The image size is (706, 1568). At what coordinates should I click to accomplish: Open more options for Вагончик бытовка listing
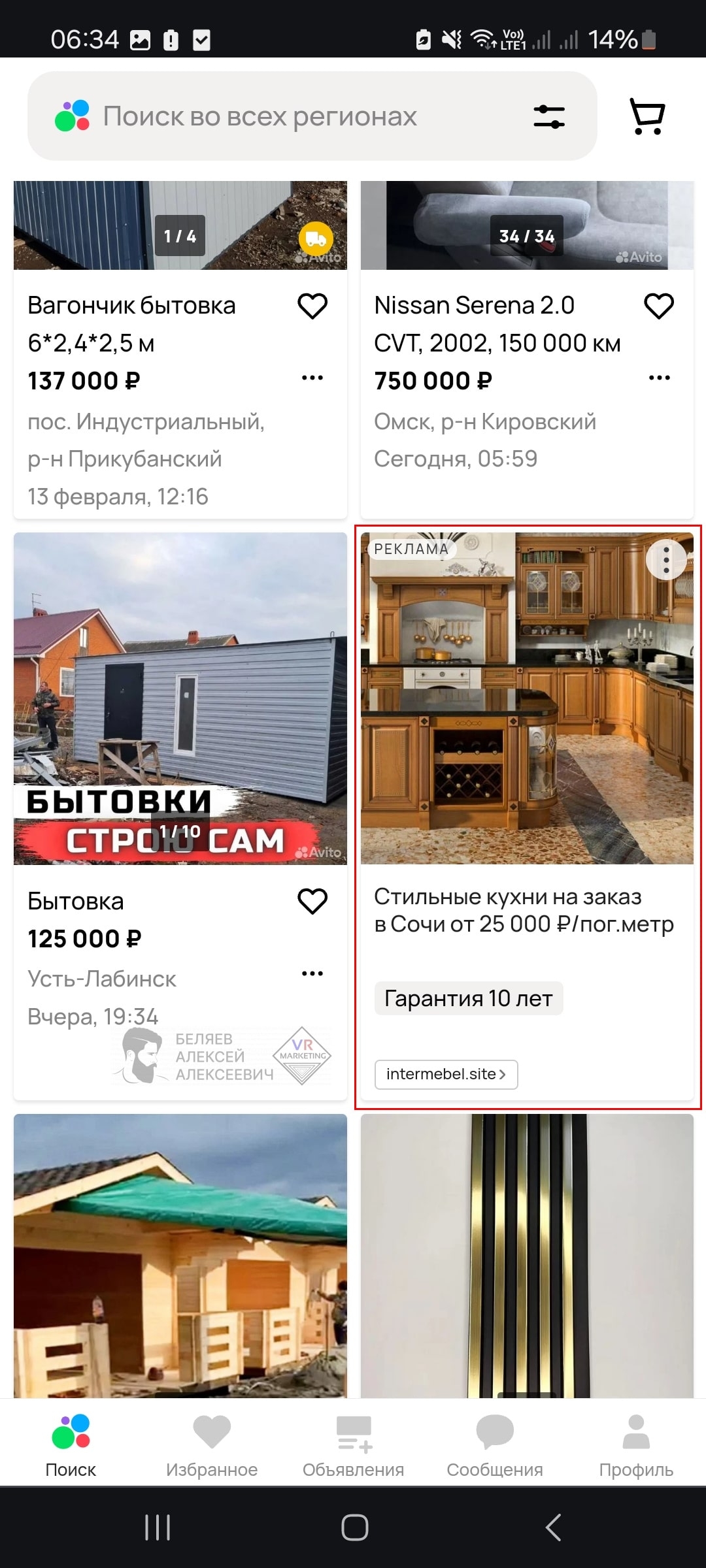pos(312,378)
